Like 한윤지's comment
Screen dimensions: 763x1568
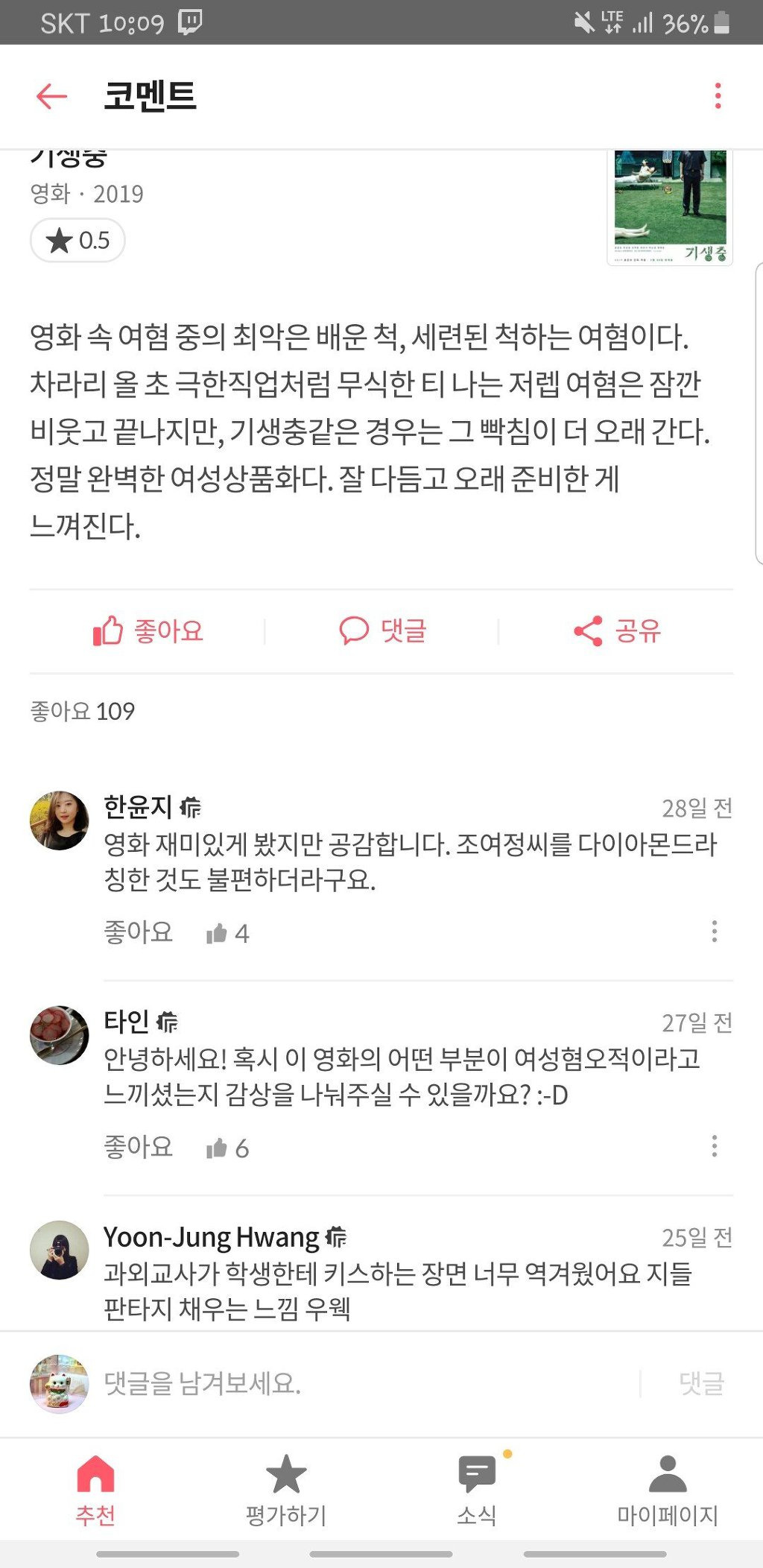pos(139,932)
